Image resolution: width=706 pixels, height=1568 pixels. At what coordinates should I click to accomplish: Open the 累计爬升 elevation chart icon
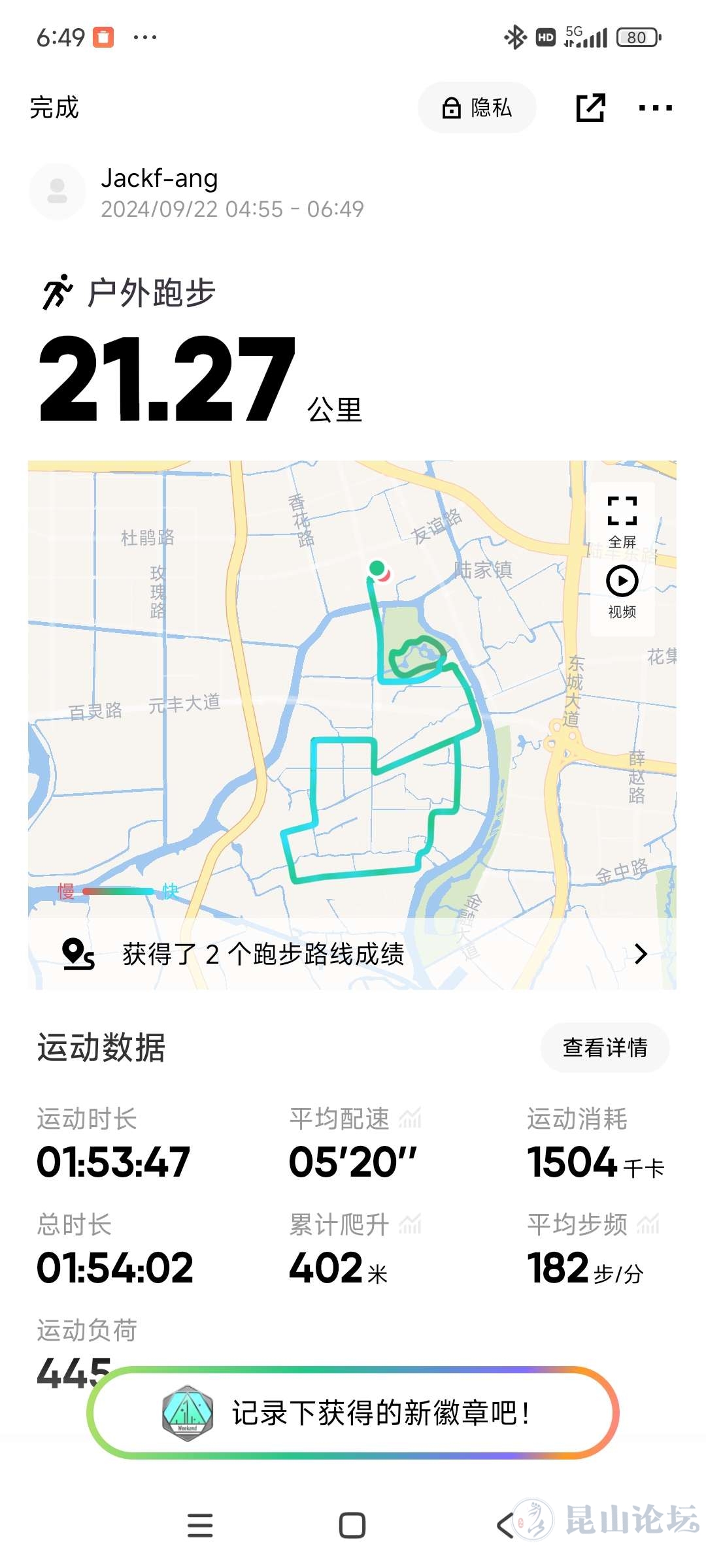(x=411, y=1224)
